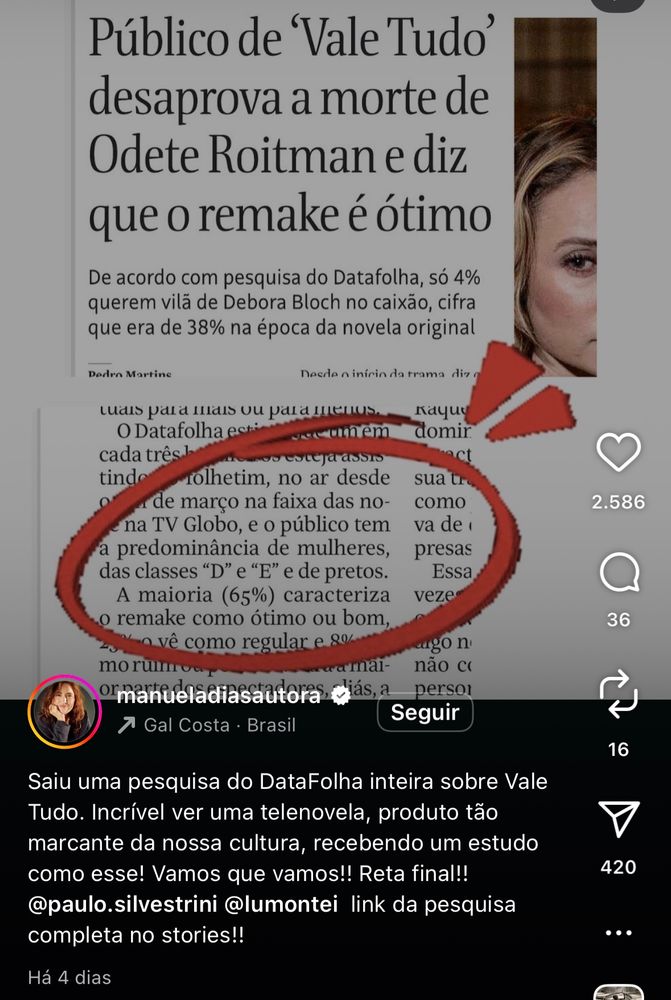
Task: Tap the Seguir button to follow
Action: tap(425, 713)
